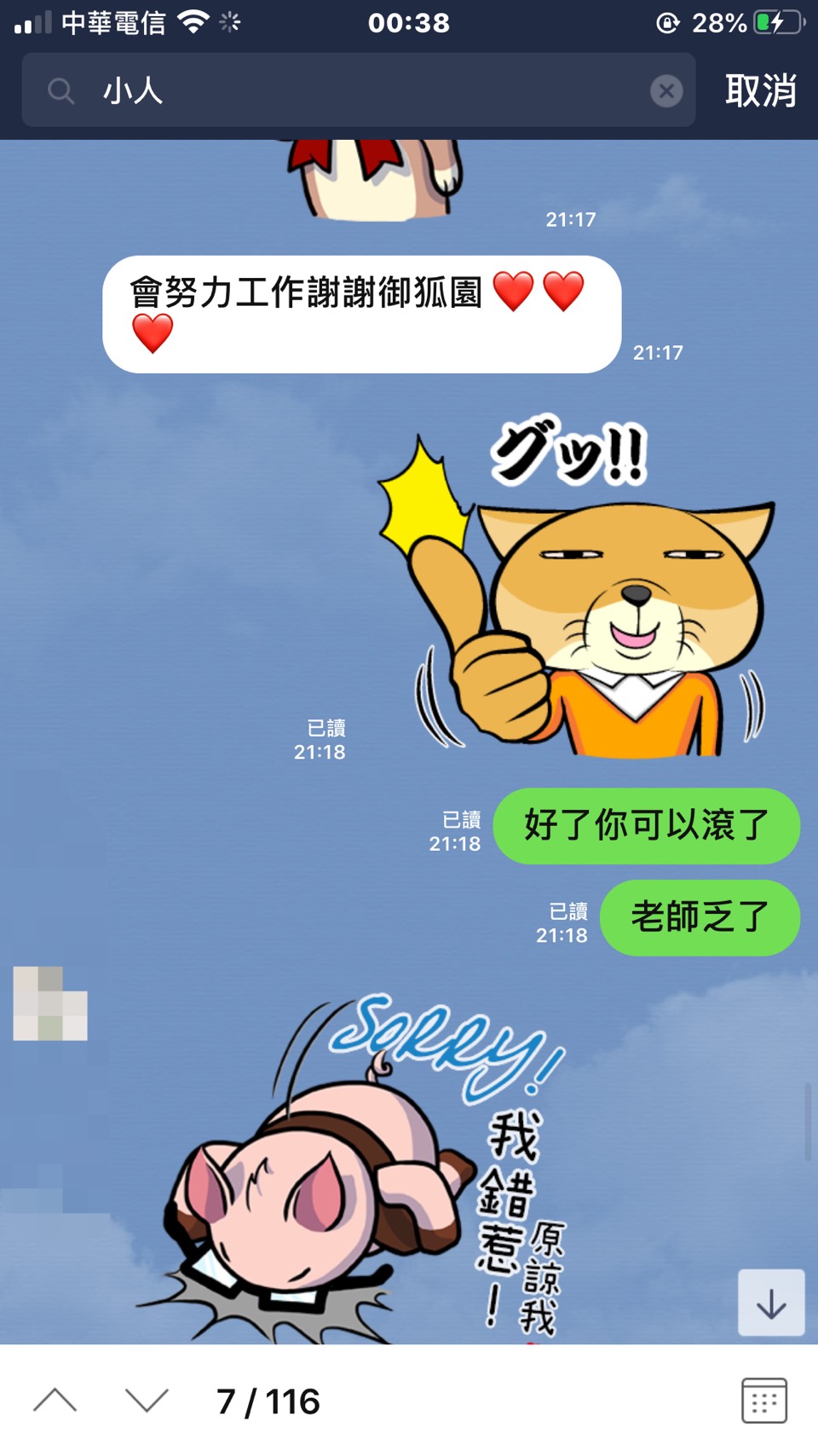Clear the search text
This screenshot has width=818, height=1456.
(x=666, y=91)
